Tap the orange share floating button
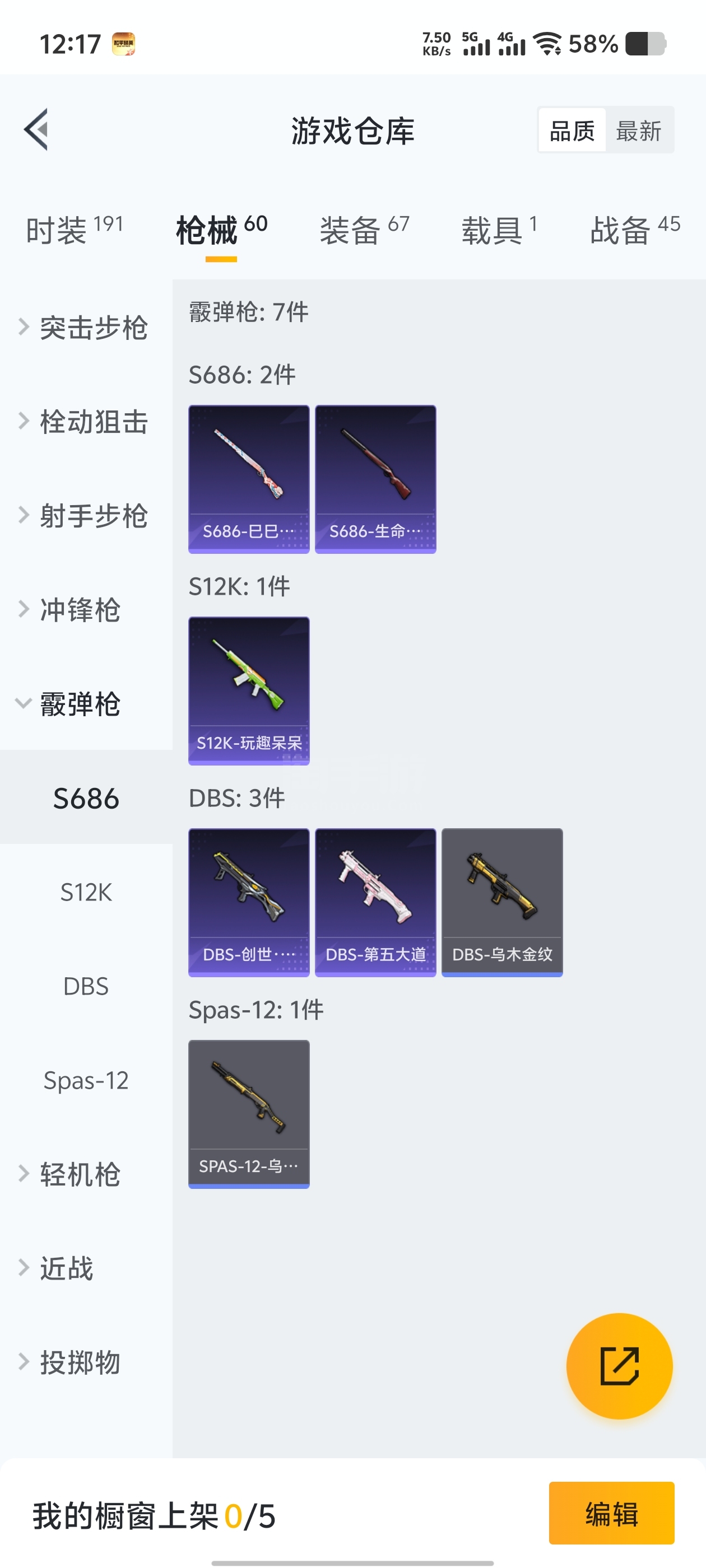Image resolution: width=706 pixels, height=1568 pixels. [619, 1366]
